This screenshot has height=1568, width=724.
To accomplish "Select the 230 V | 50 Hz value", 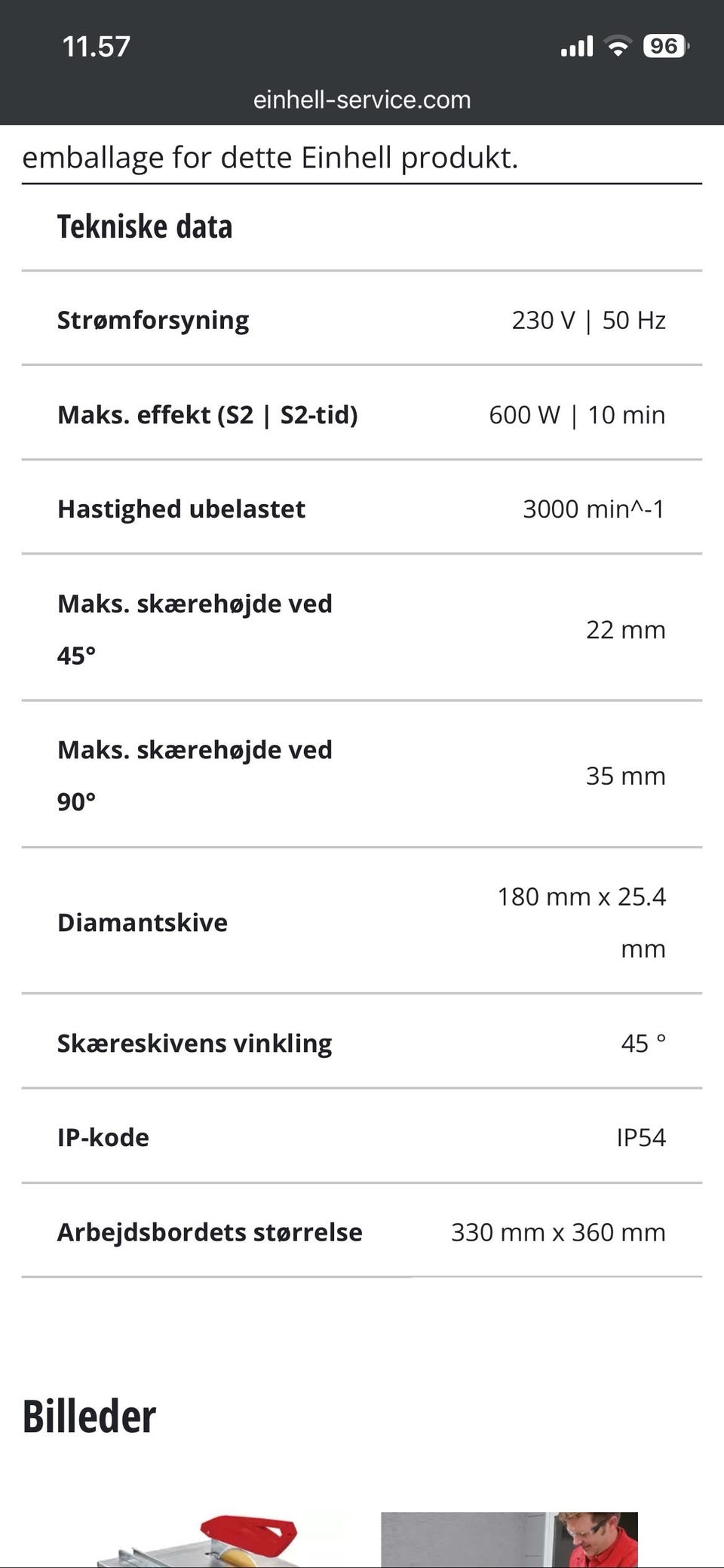I will pyautogui.click(x=588, y=320).
